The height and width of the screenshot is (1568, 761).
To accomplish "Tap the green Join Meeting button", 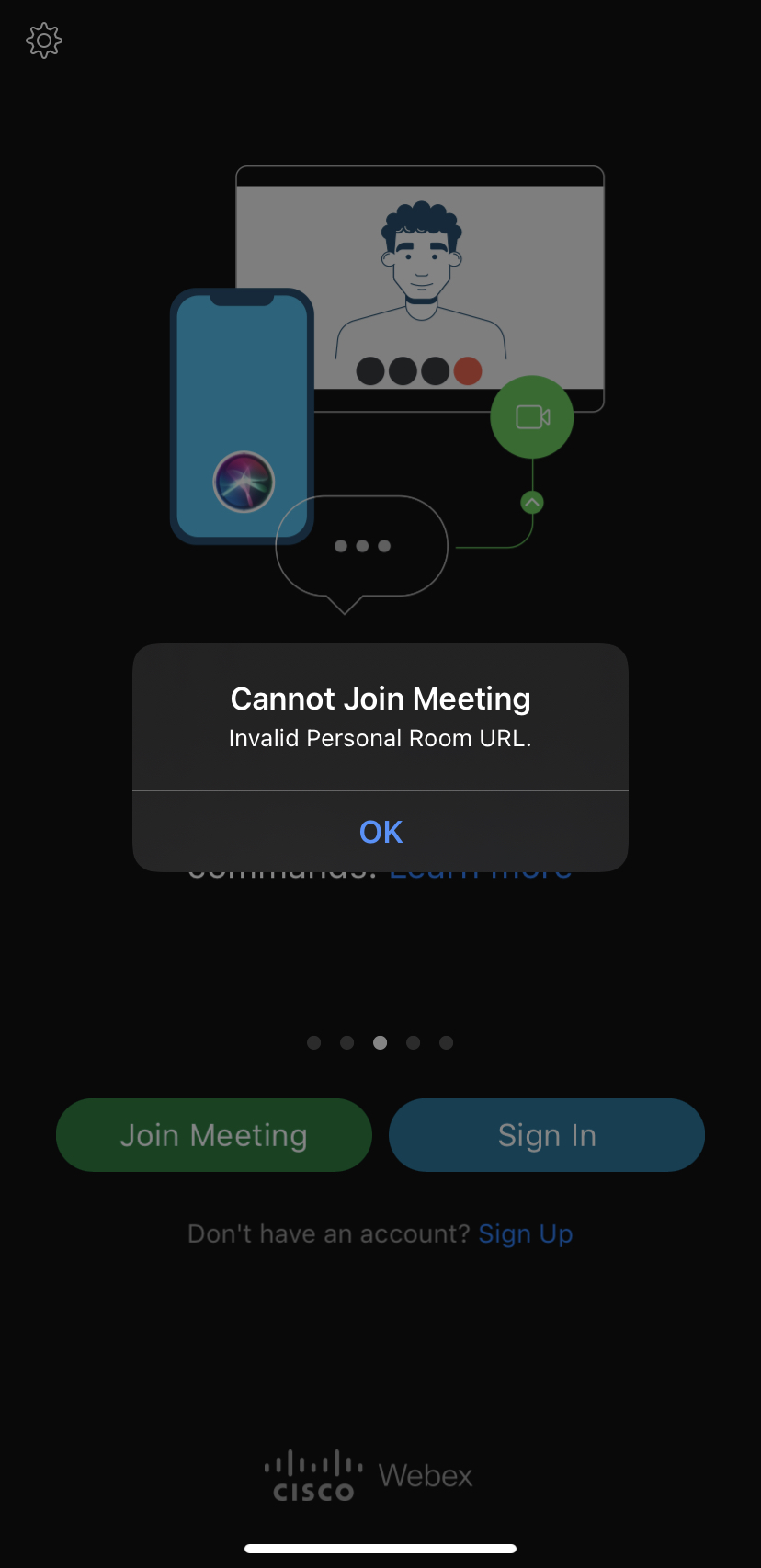I will (x=214, y=1135).
